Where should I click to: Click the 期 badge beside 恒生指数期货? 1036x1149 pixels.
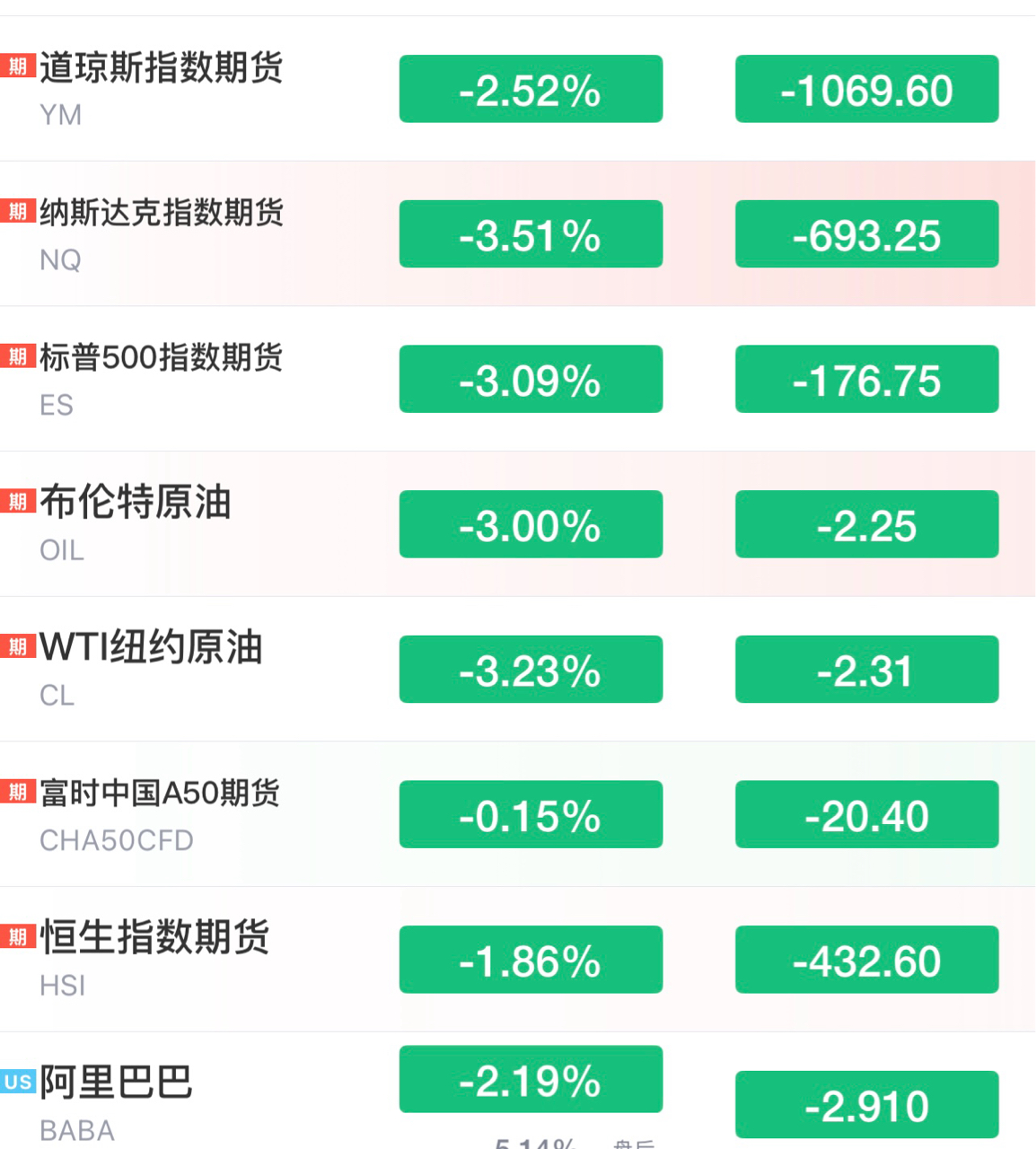pyautogui.click(x=16, y=937)
